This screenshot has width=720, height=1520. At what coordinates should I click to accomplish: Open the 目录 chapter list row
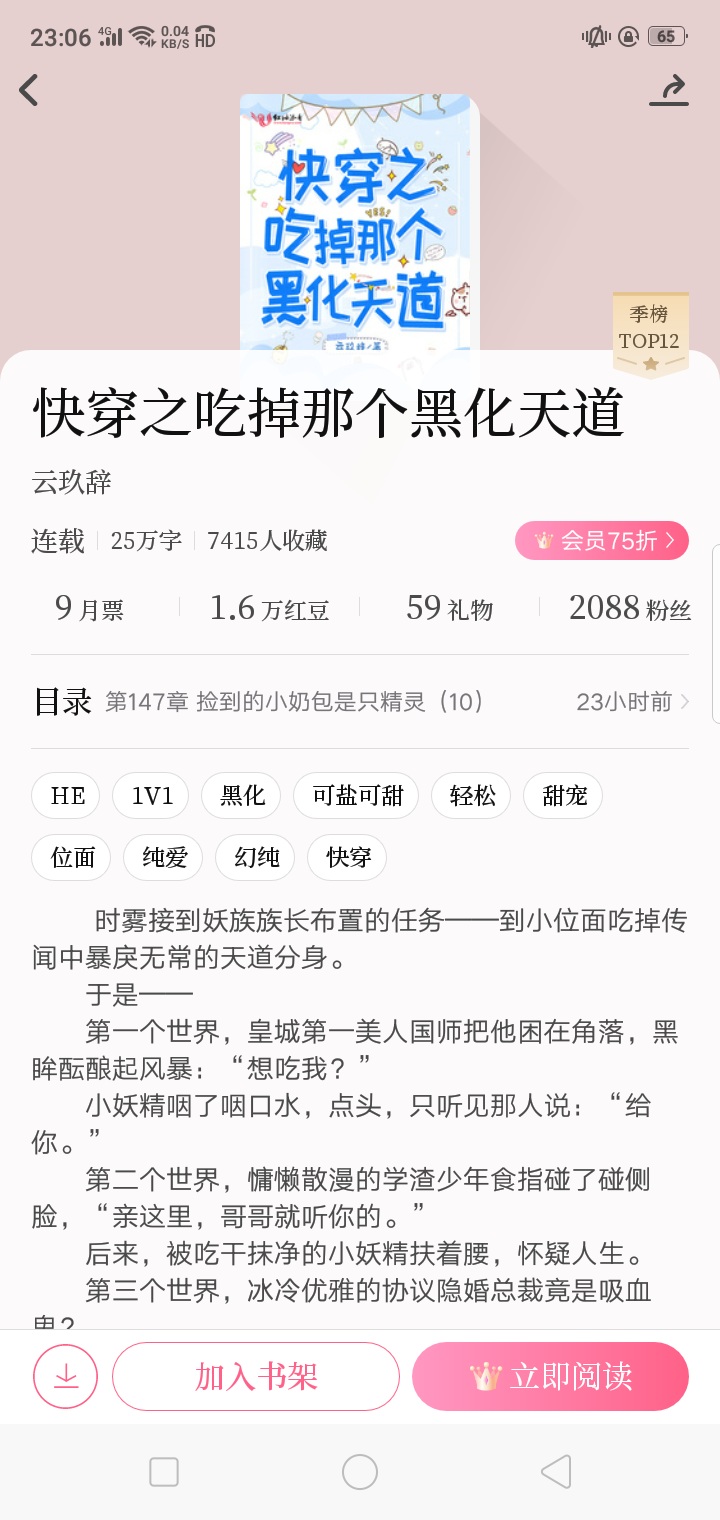[360, 702]
